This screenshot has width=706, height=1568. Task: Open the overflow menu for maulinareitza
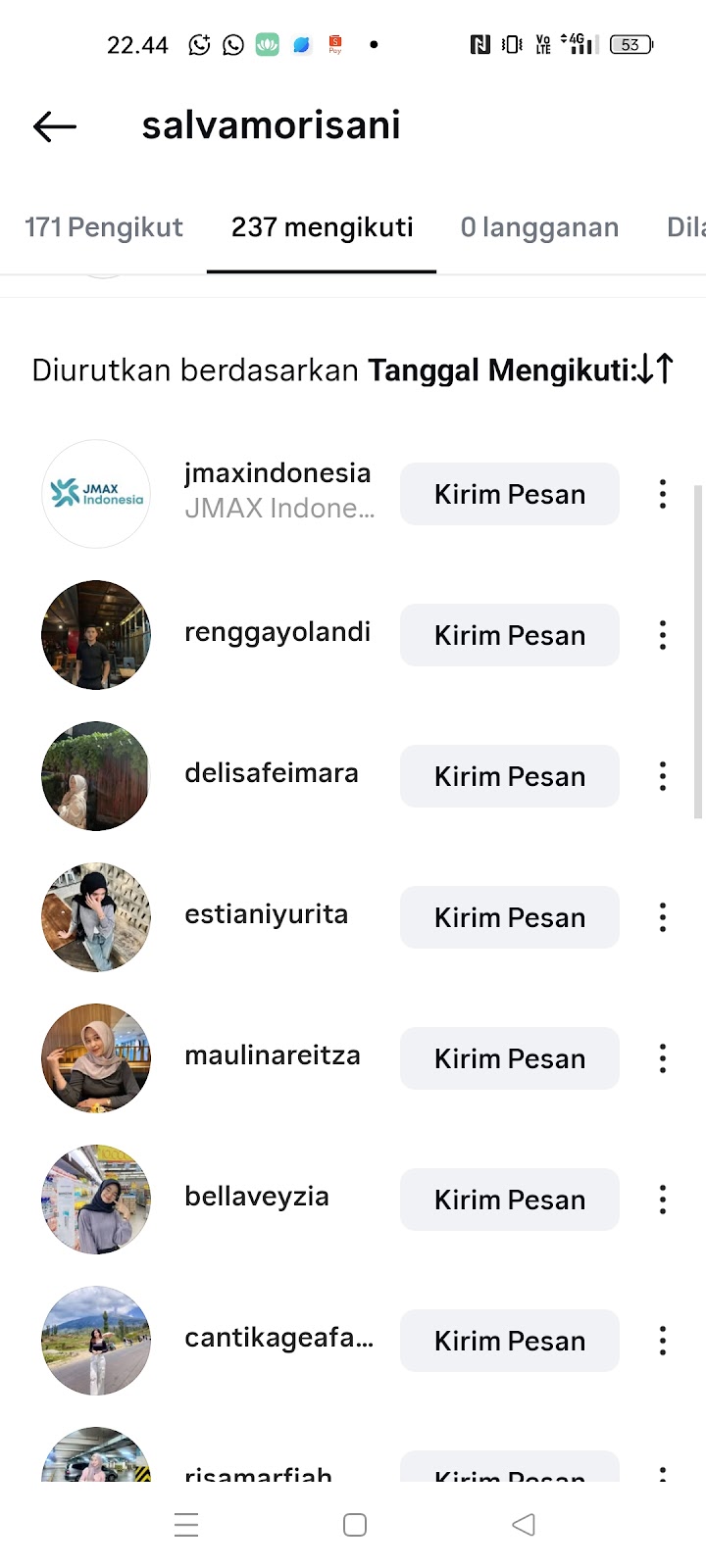tap(663, 1058)
